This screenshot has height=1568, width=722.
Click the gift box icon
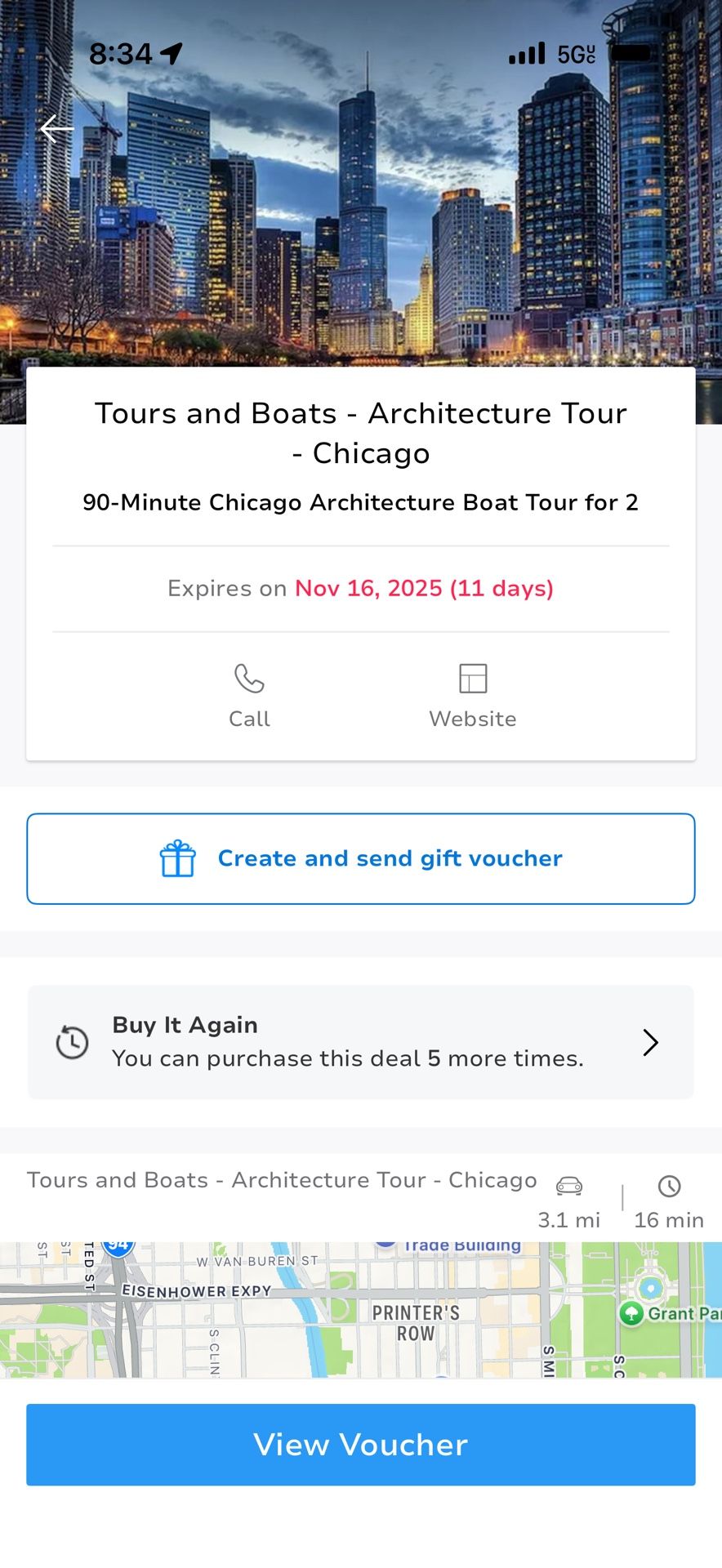coord(177,857)
